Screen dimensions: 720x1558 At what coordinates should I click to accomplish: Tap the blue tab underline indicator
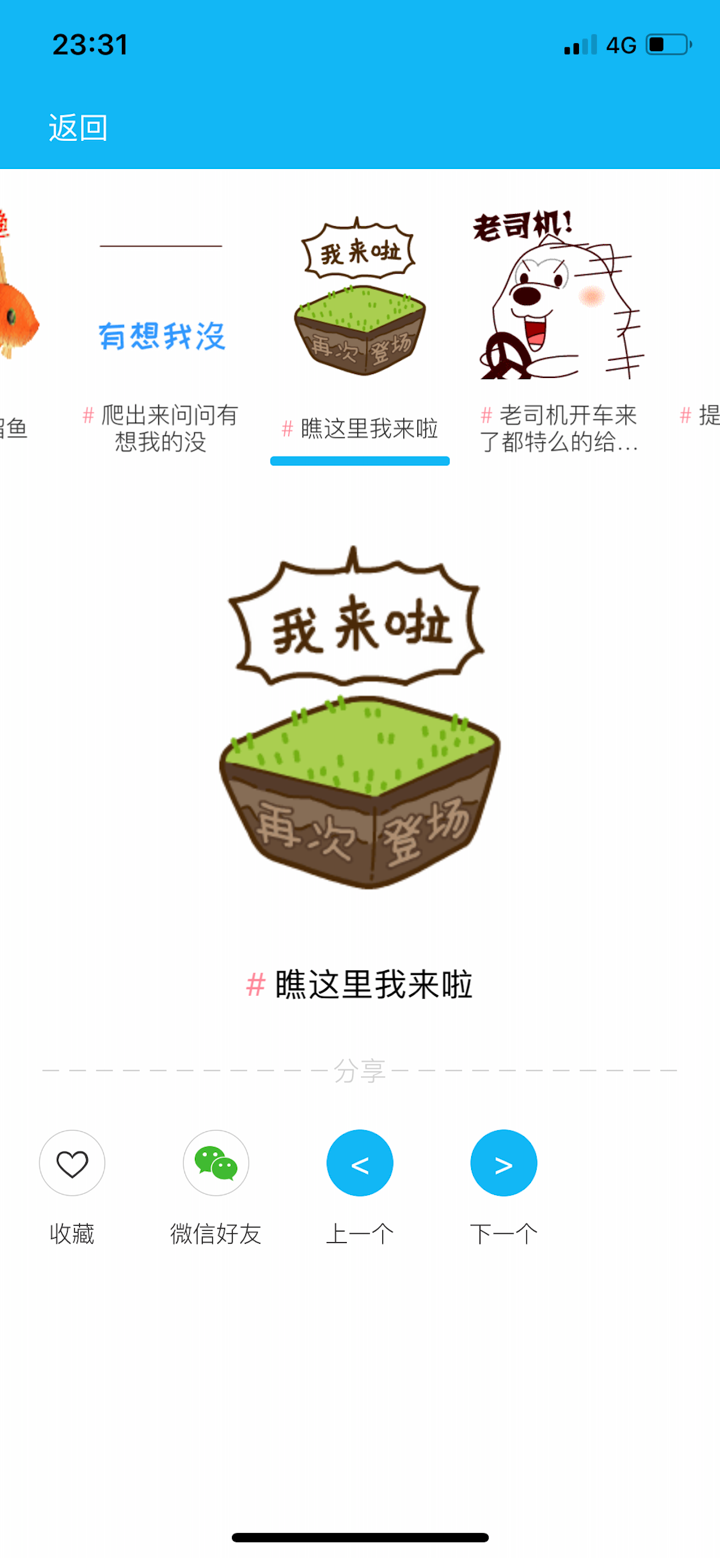tap(359, 462)
